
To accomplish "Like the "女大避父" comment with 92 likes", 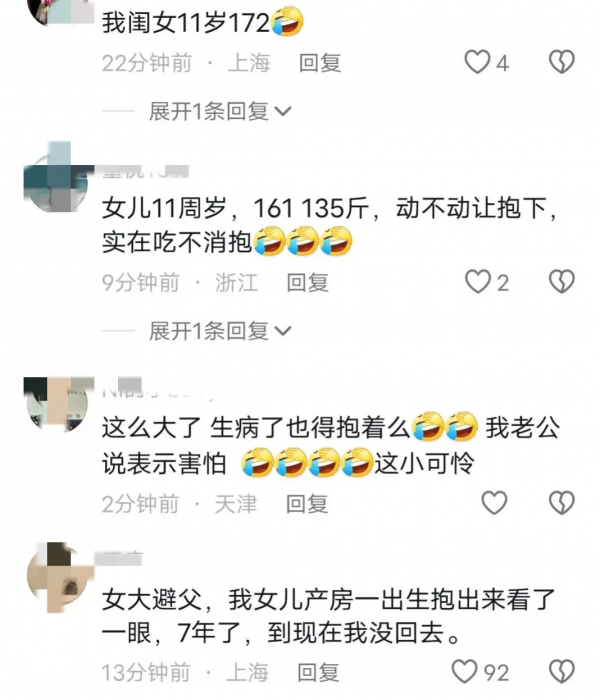I will (465, 671).
